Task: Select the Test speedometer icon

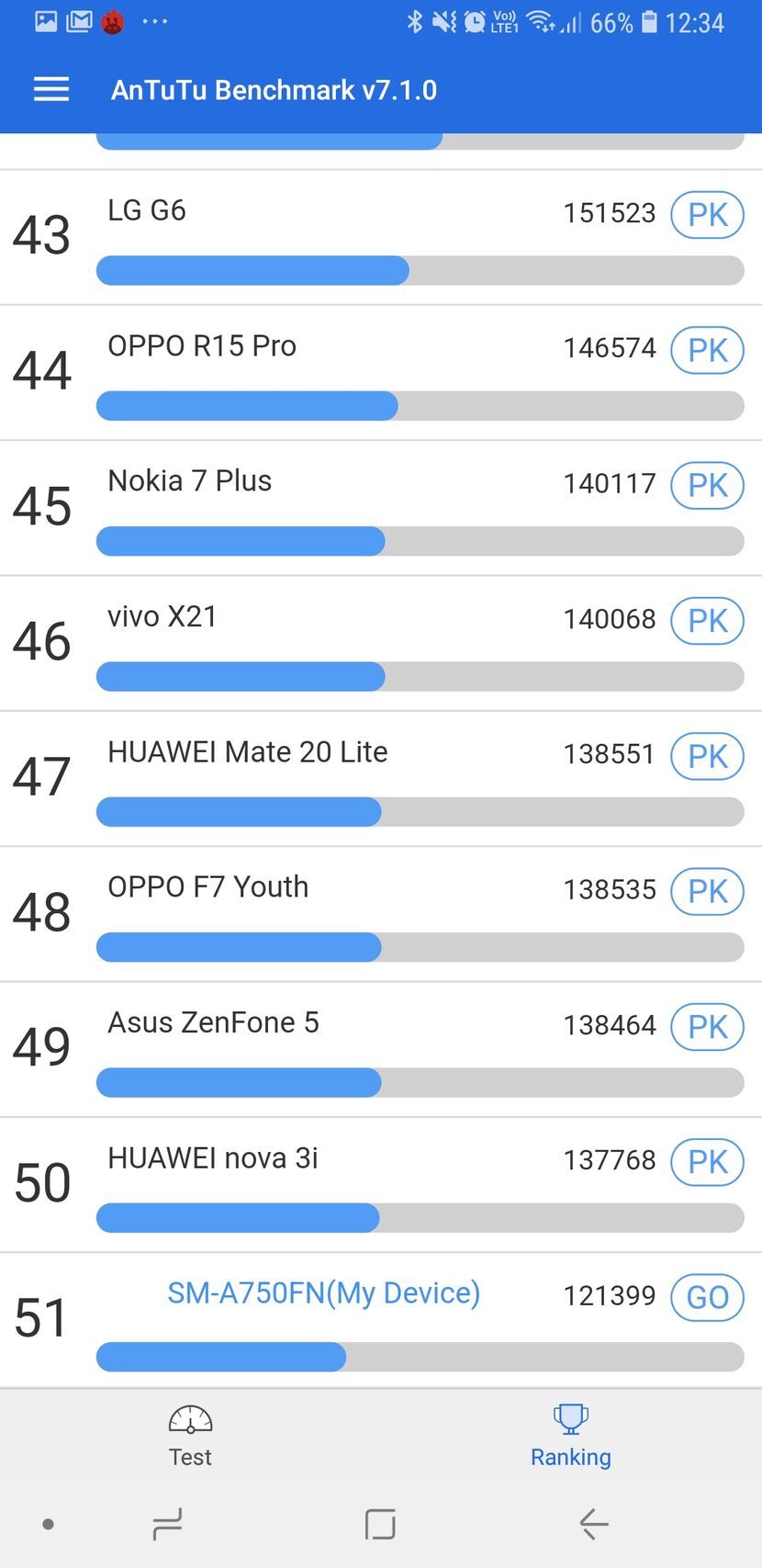Action: 189,1419
